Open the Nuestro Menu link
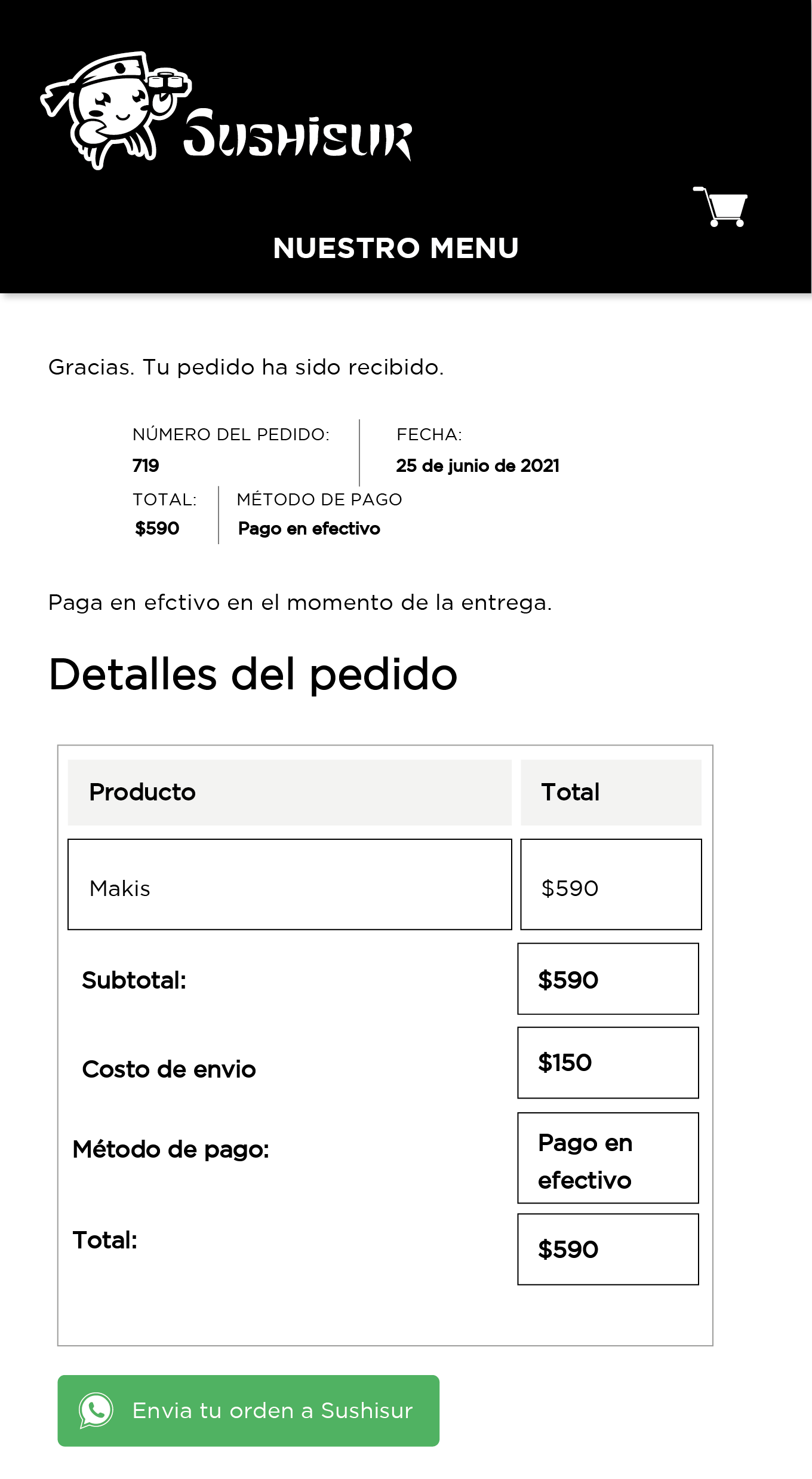 (x=396, y=248)
